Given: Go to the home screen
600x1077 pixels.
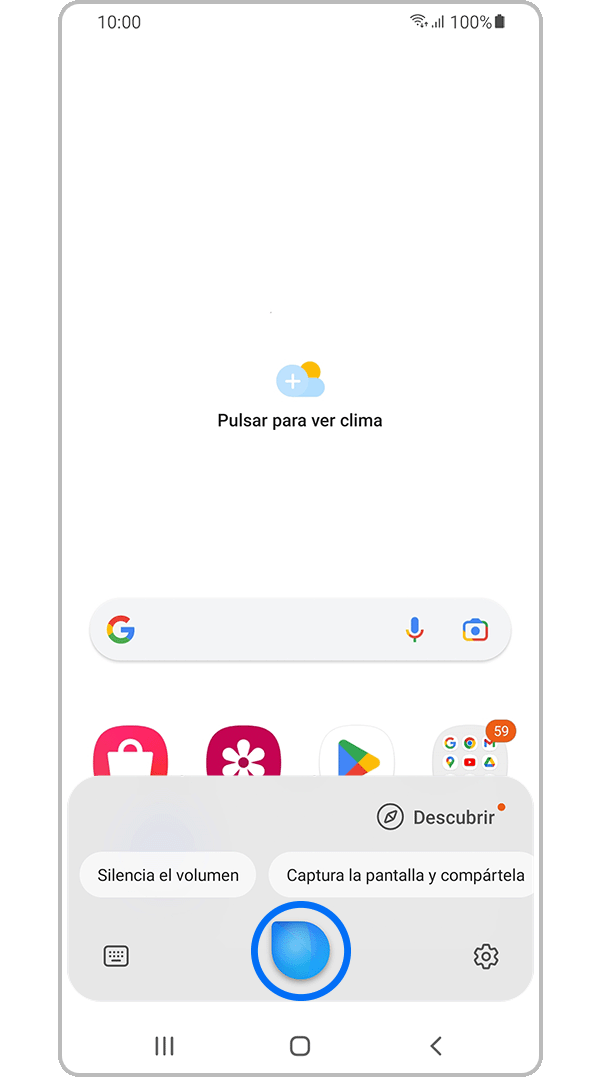Looking at the screenshot, I should click(x=300, y=1045).
